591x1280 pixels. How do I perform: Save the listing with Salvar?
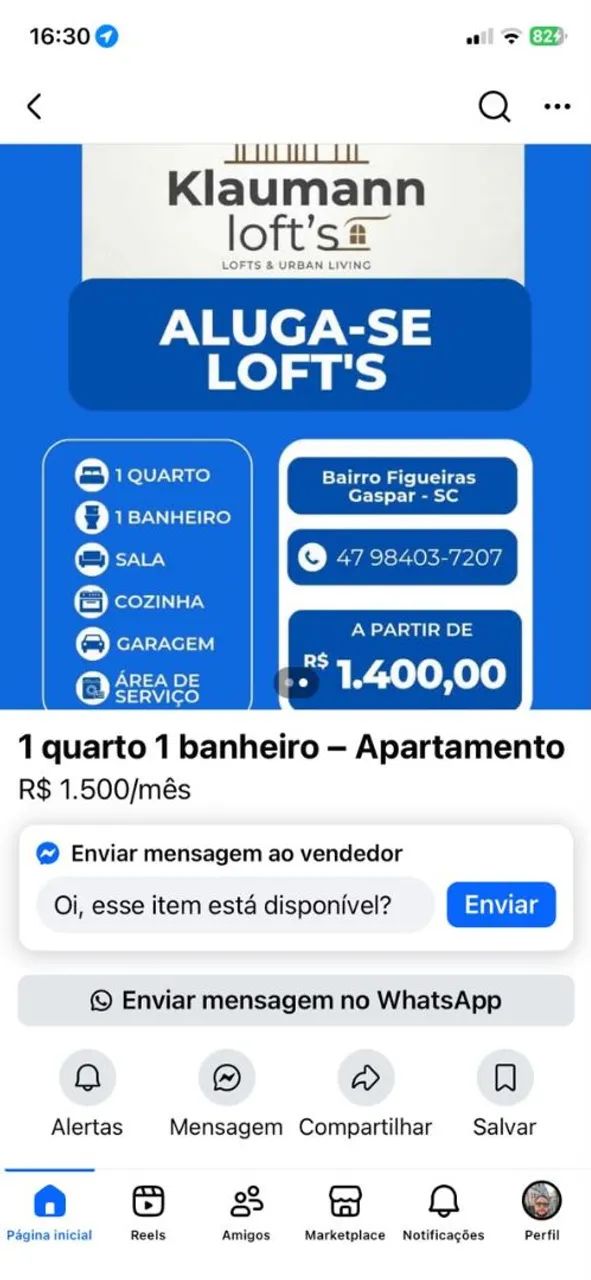point(505,1094)
